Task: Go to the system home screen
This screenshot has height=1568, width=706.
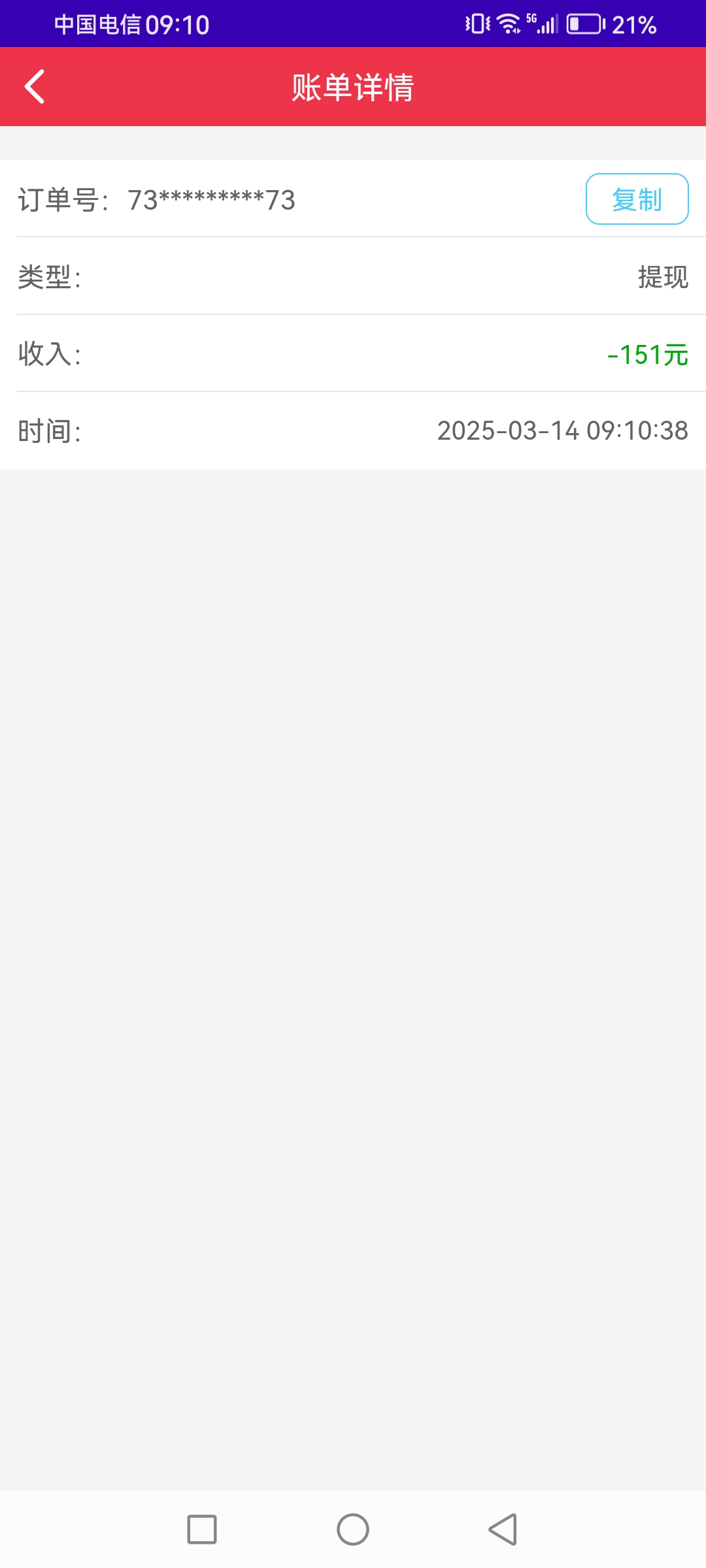Action: pos(353,1529)
